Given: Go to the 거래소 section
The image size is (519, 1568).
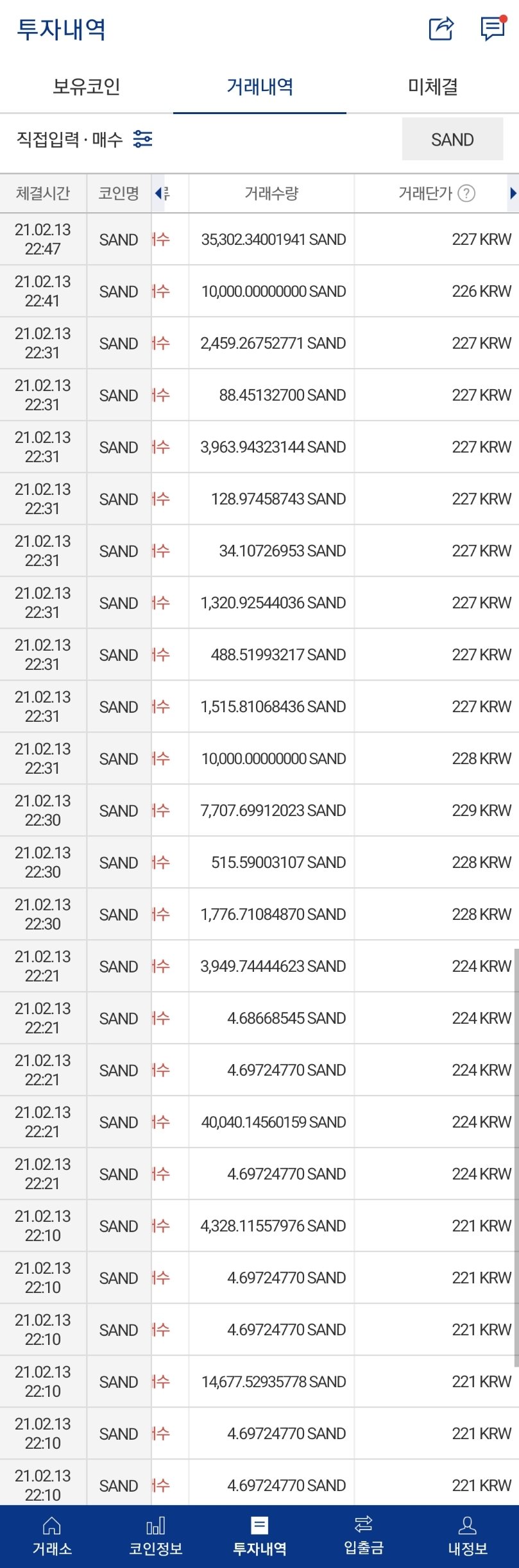Looking at the screenshot, I should tap(52, 1535).
